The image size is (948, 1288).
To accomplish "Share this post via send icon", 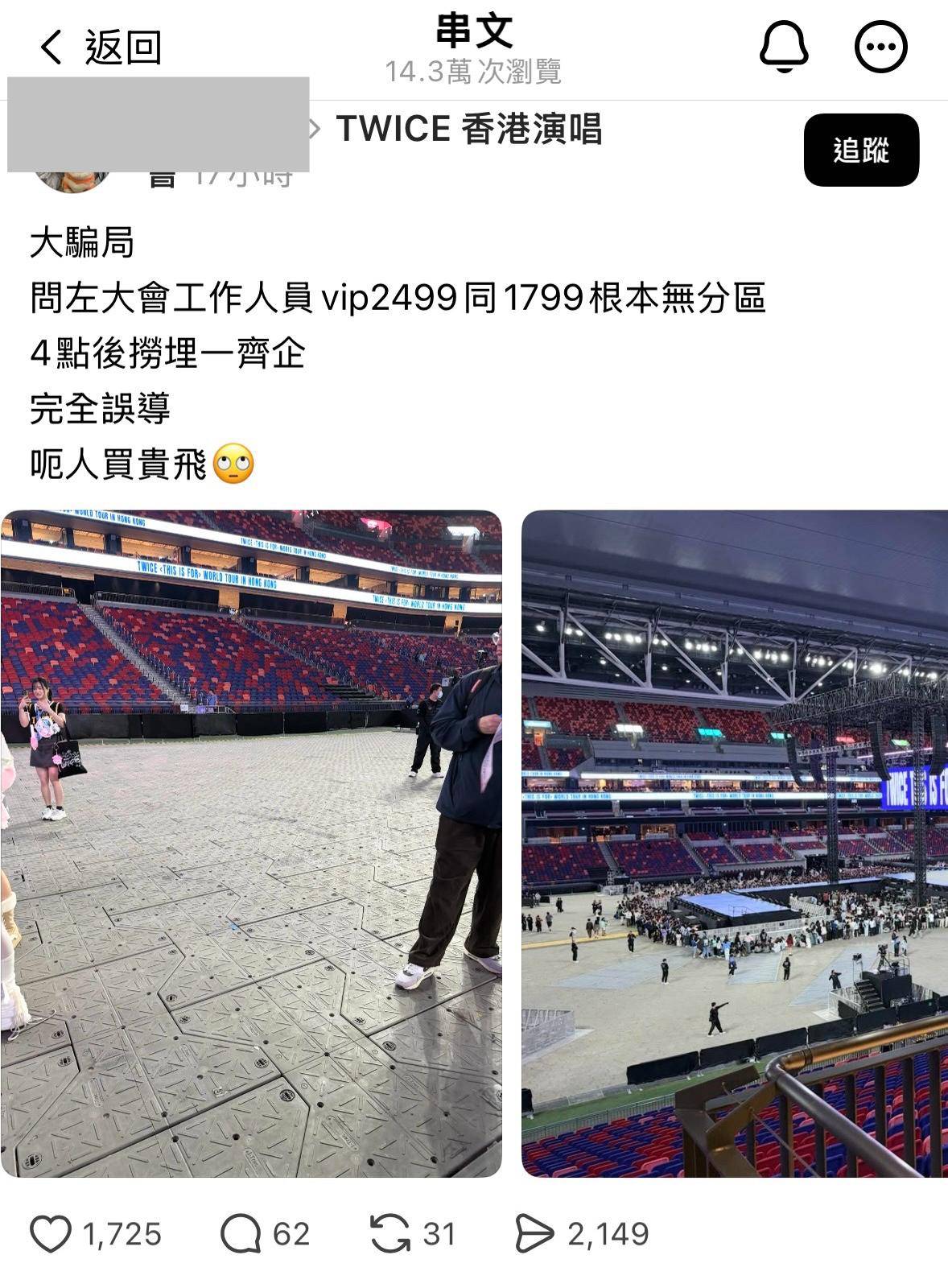I will (534, 1234).
